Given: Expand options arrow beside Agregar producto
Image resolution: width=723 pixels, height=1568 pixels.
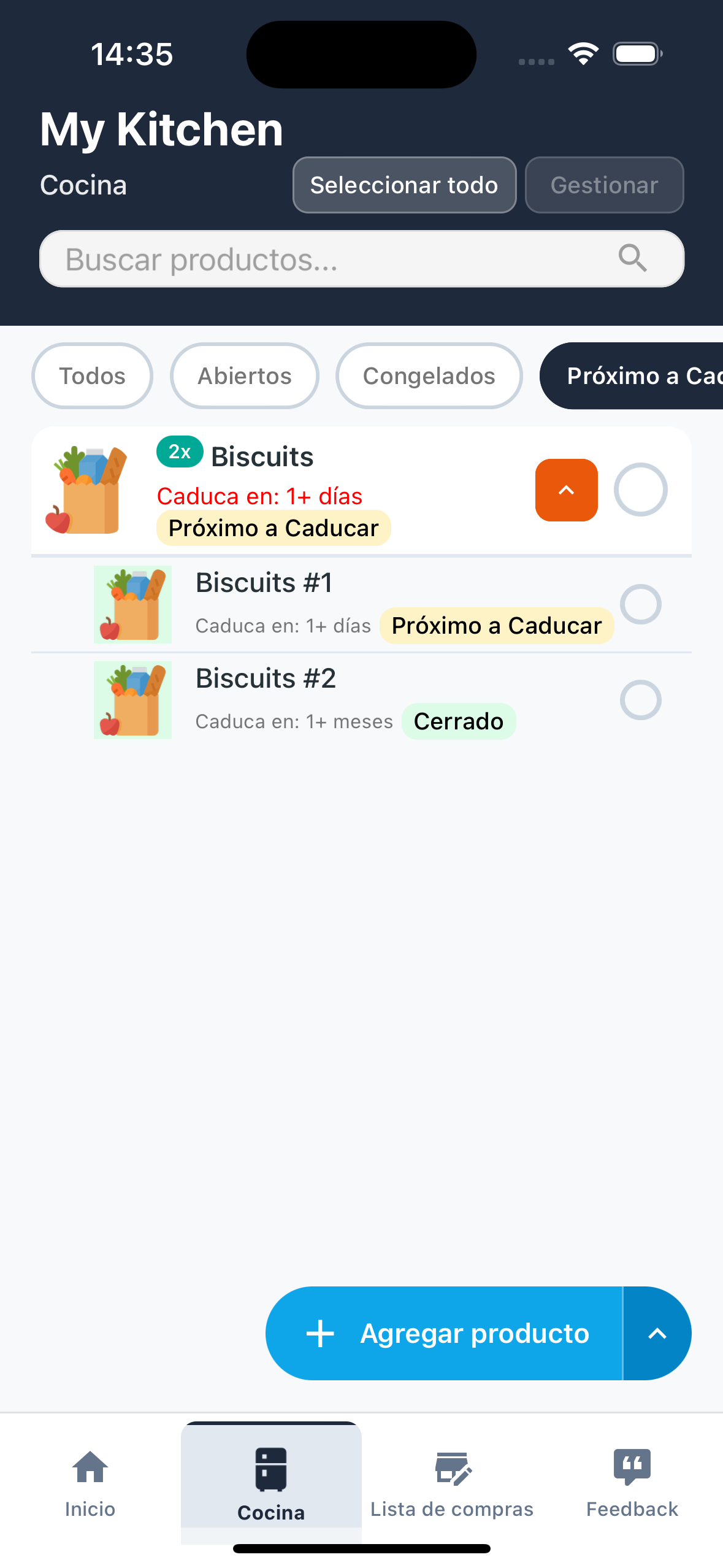Looking at the screenshot, I should point(657,1333).
